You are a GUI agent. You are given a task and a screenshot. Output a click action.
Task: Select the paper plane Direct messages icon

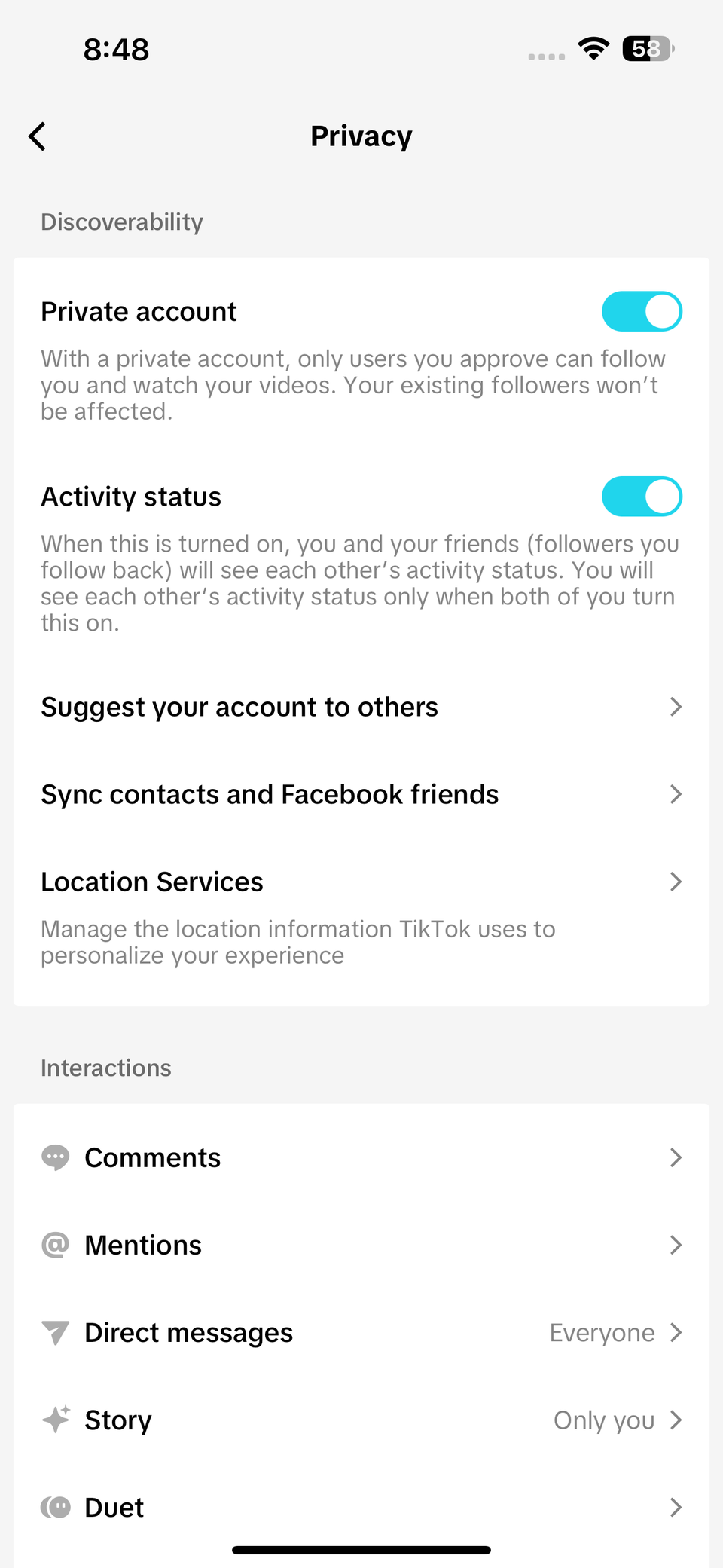(55, 1332)
